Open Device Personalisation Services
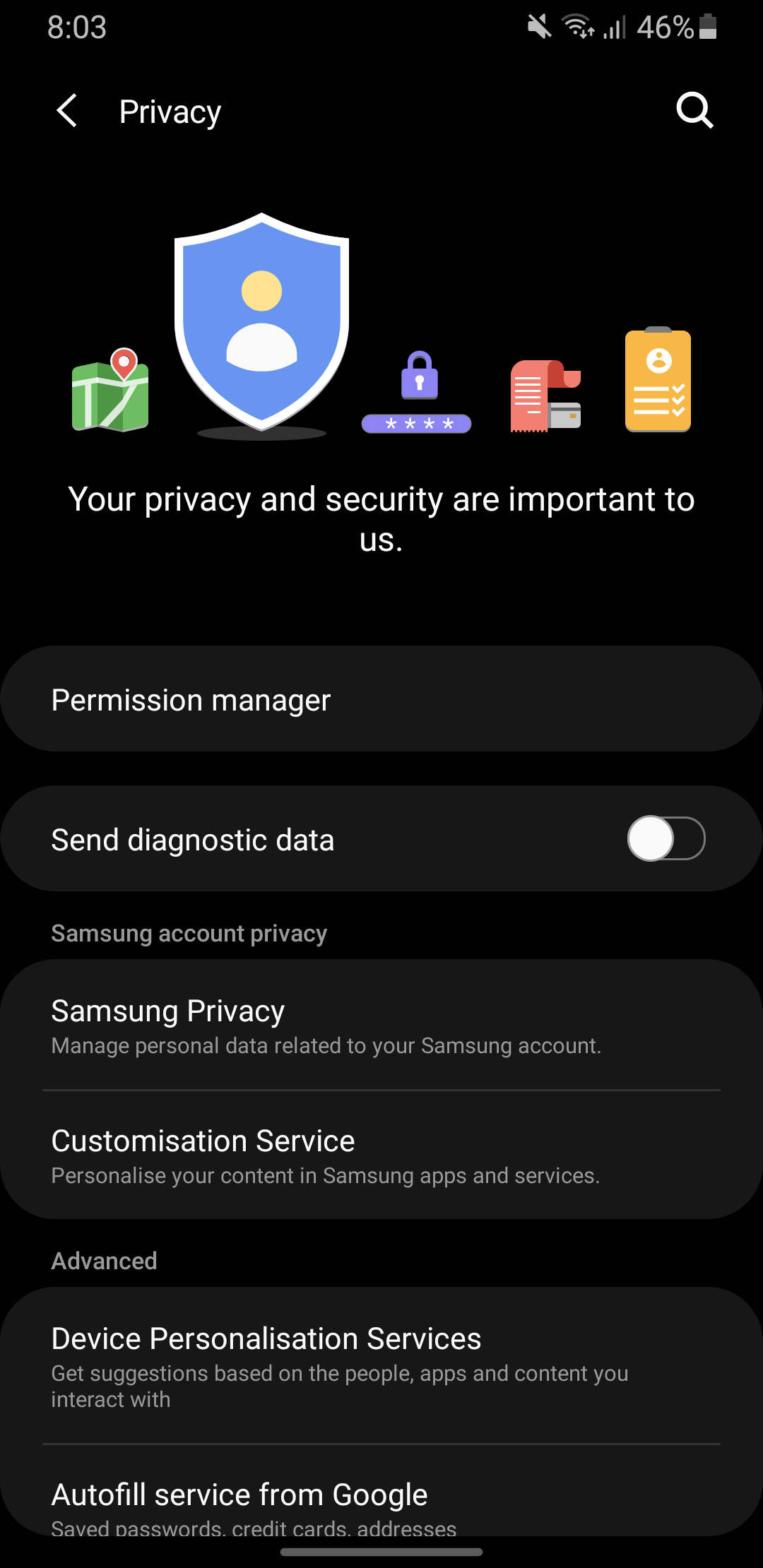Screen dimensions: 763x1568 [381, 1365]
